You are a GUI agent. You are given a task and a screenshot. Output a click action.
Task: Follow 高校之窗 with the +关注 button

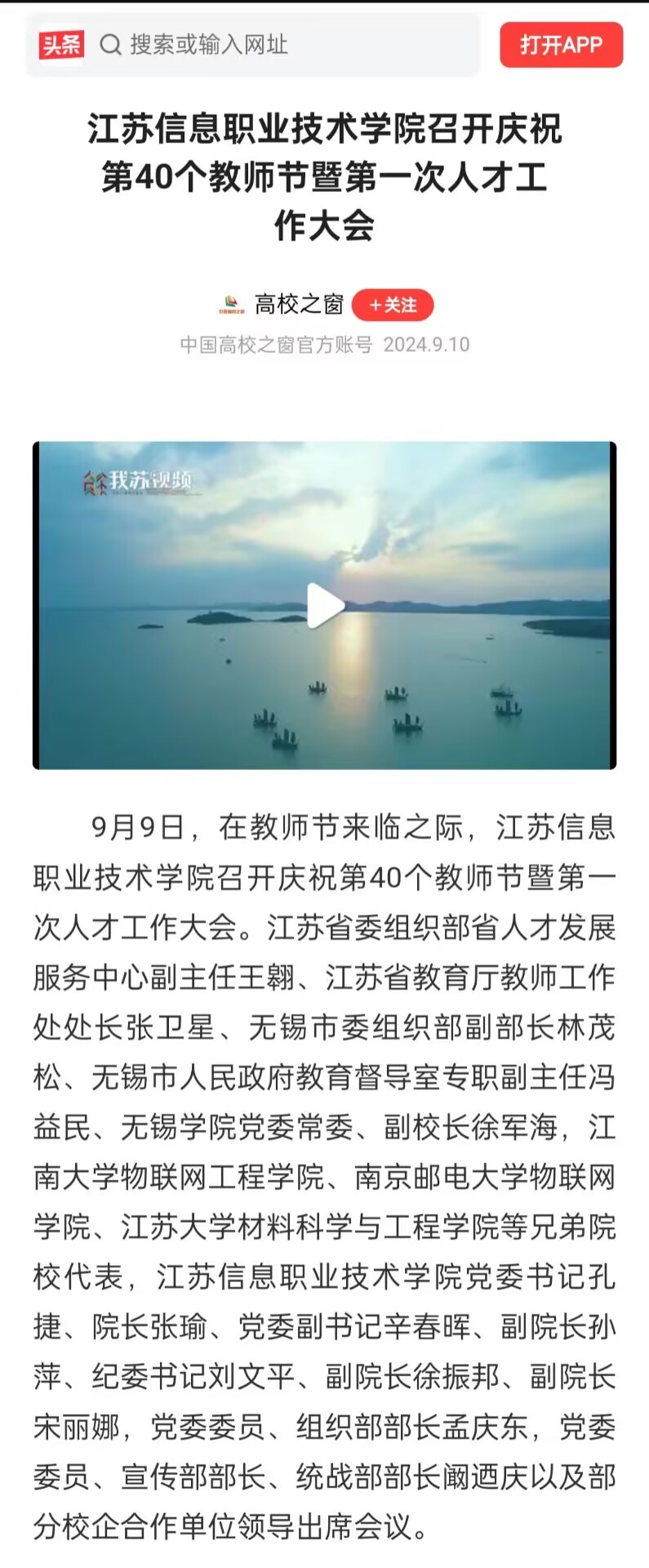[393, 305]
